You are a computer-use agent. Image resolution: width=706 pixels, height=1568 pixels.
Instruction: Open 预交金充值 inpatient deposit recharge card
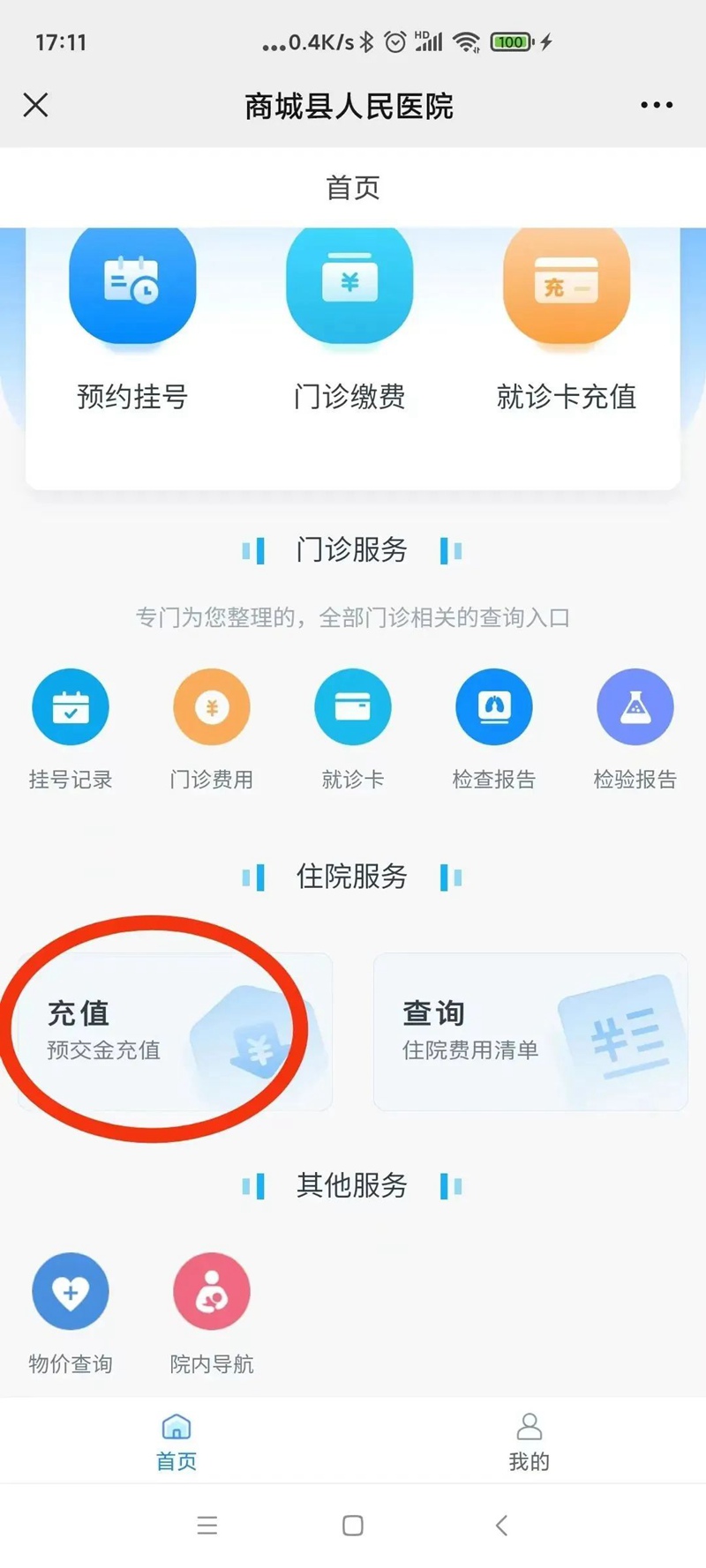(175, 1031)
